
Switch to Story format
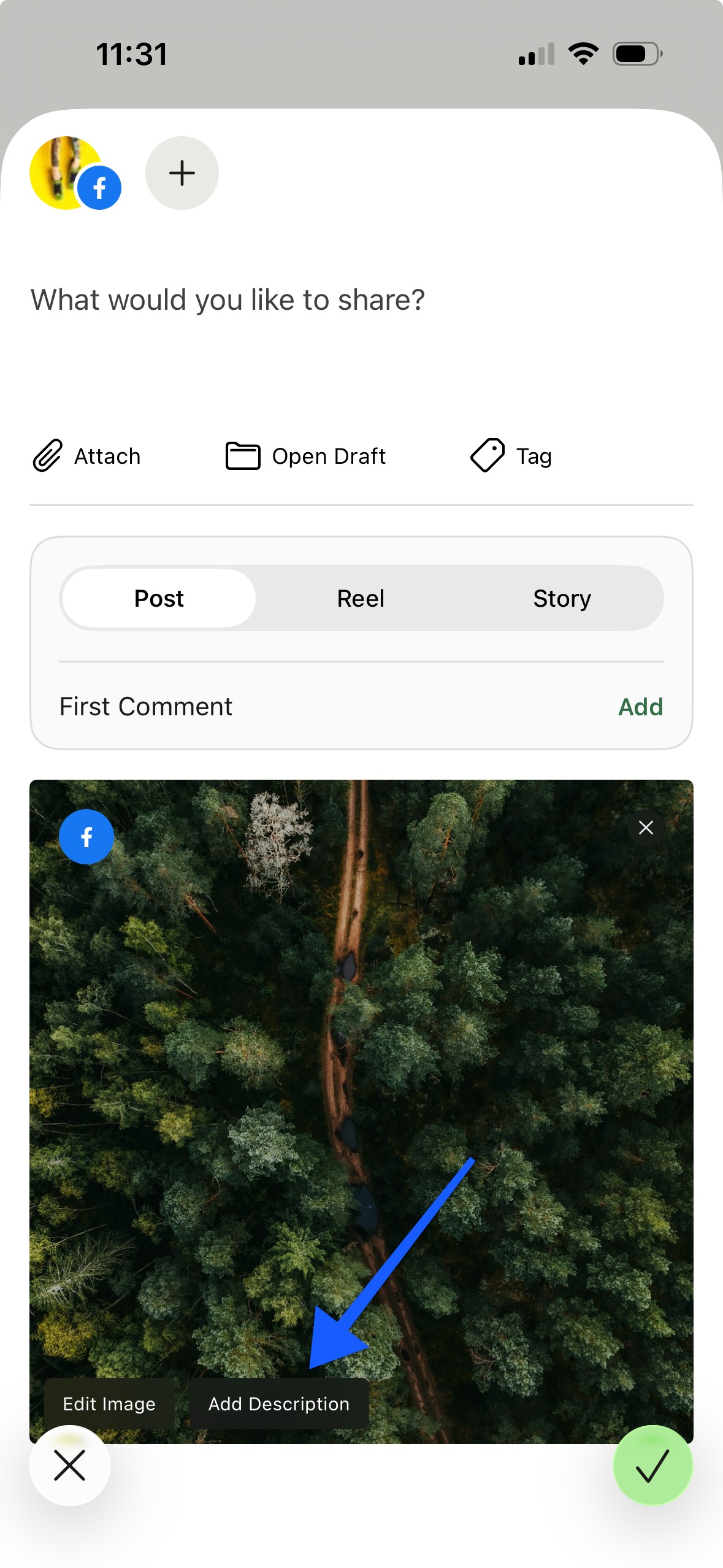pyautogui.click(x=562, y=598)
